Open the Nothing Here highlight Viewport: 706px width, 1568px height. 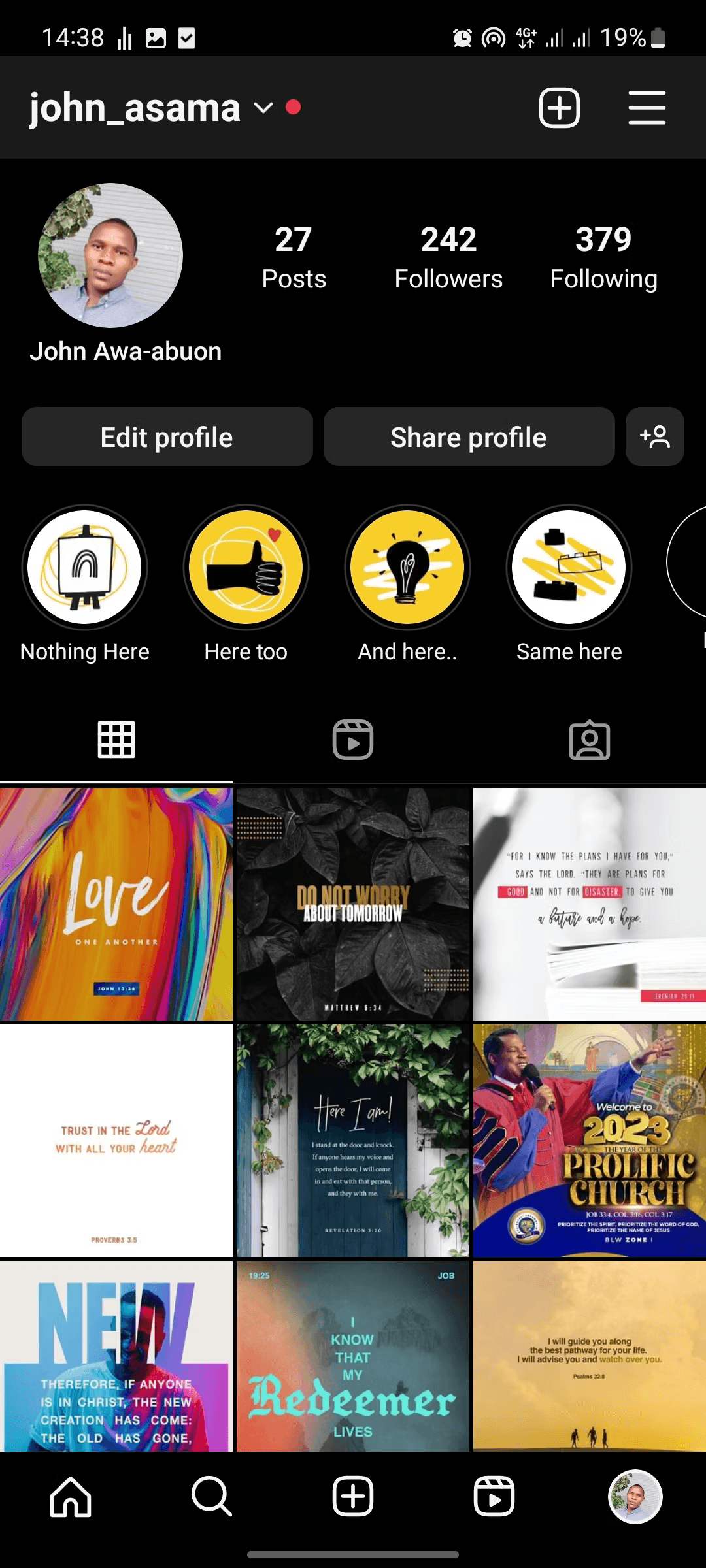point(85,567)
